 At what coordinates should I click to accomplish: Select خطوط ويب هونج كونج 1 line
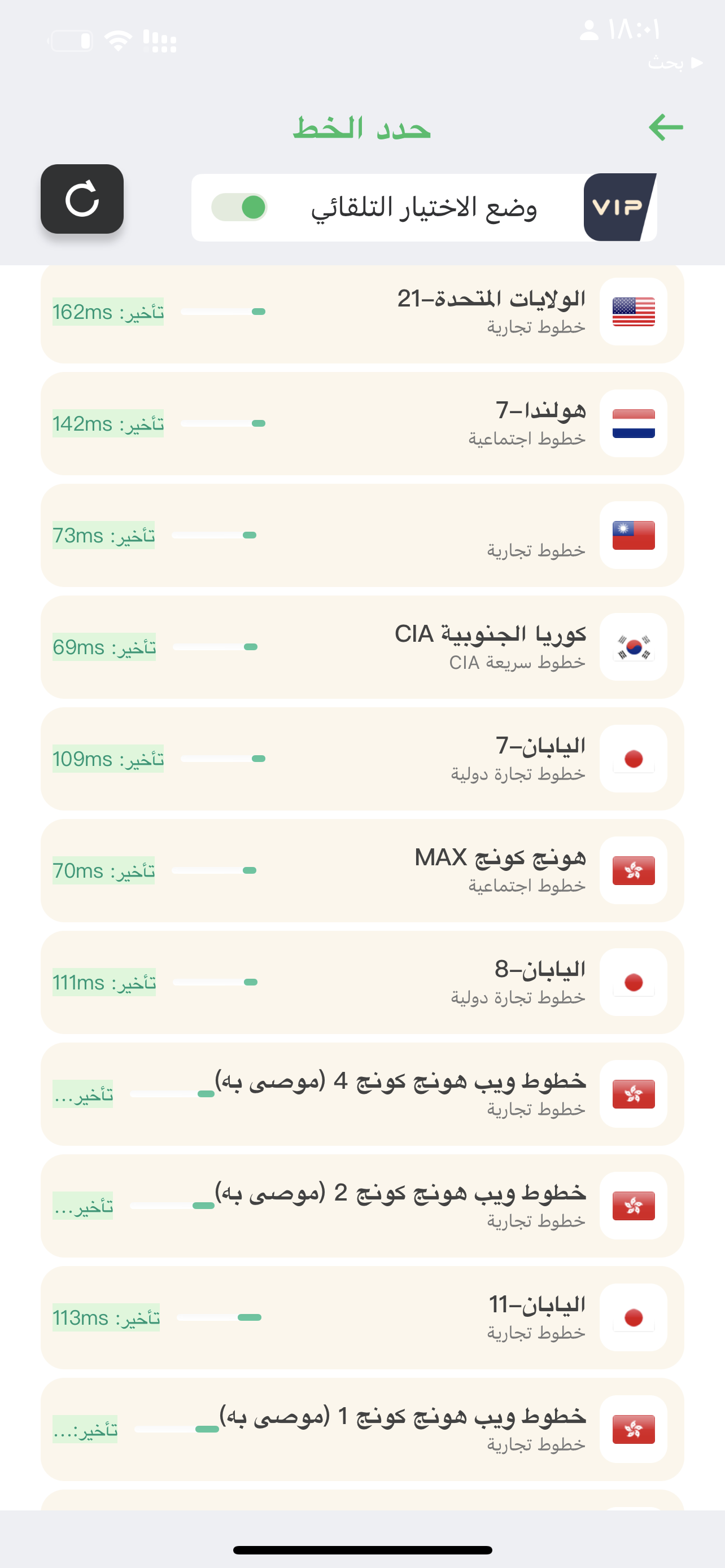(x=362, y=1429)
